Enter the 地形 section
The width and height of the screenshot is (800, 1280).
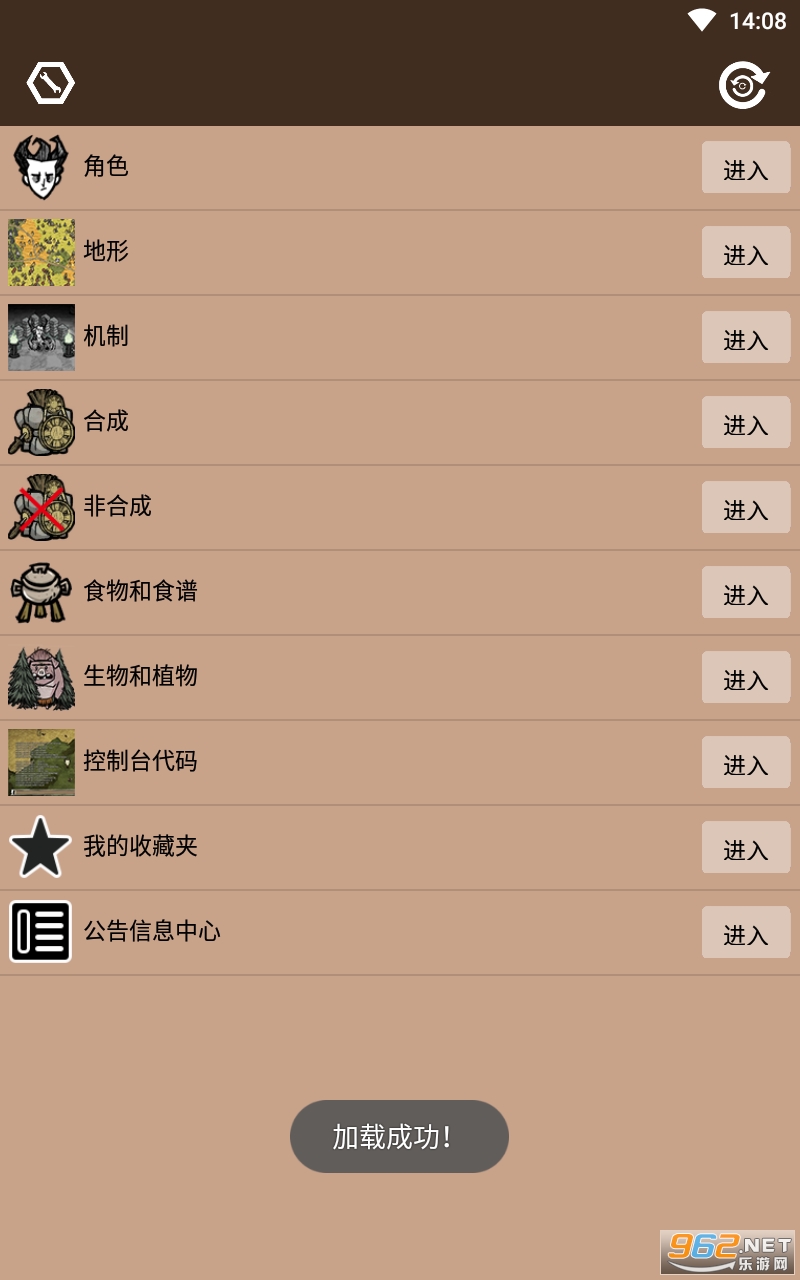coord(745,253)
